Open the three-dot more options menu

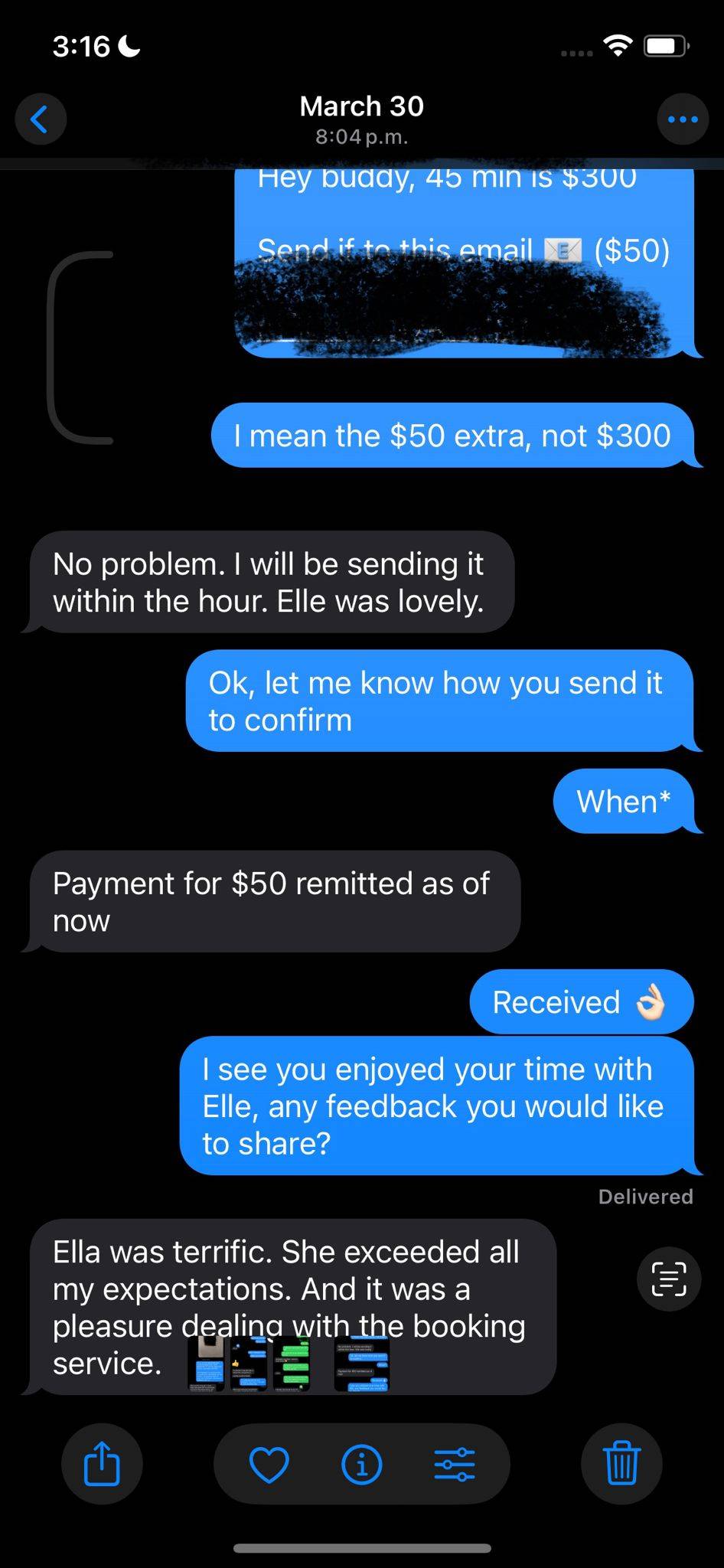click(682, 119)
